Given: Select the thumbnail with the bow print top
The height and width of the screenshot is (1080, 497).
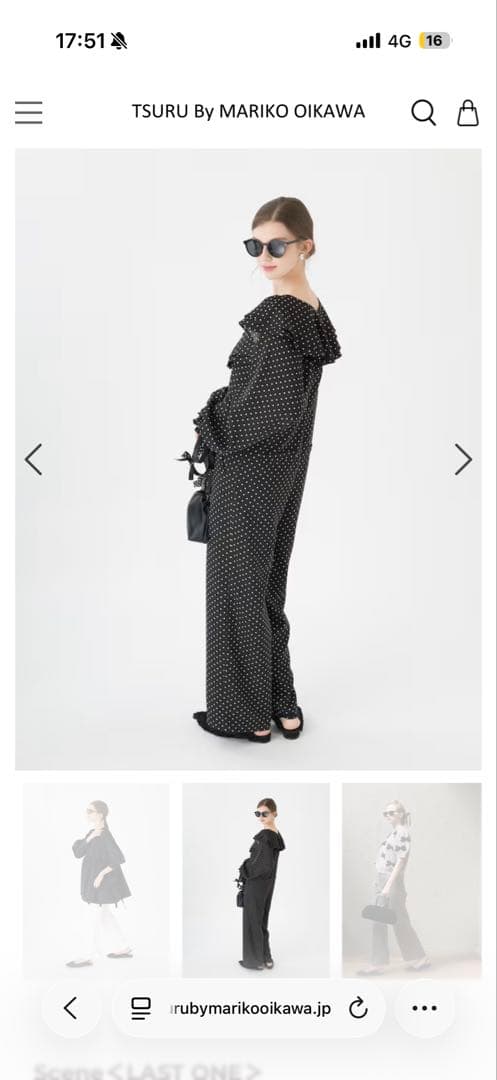Looking at the screenshot, I should click(412, 880).
